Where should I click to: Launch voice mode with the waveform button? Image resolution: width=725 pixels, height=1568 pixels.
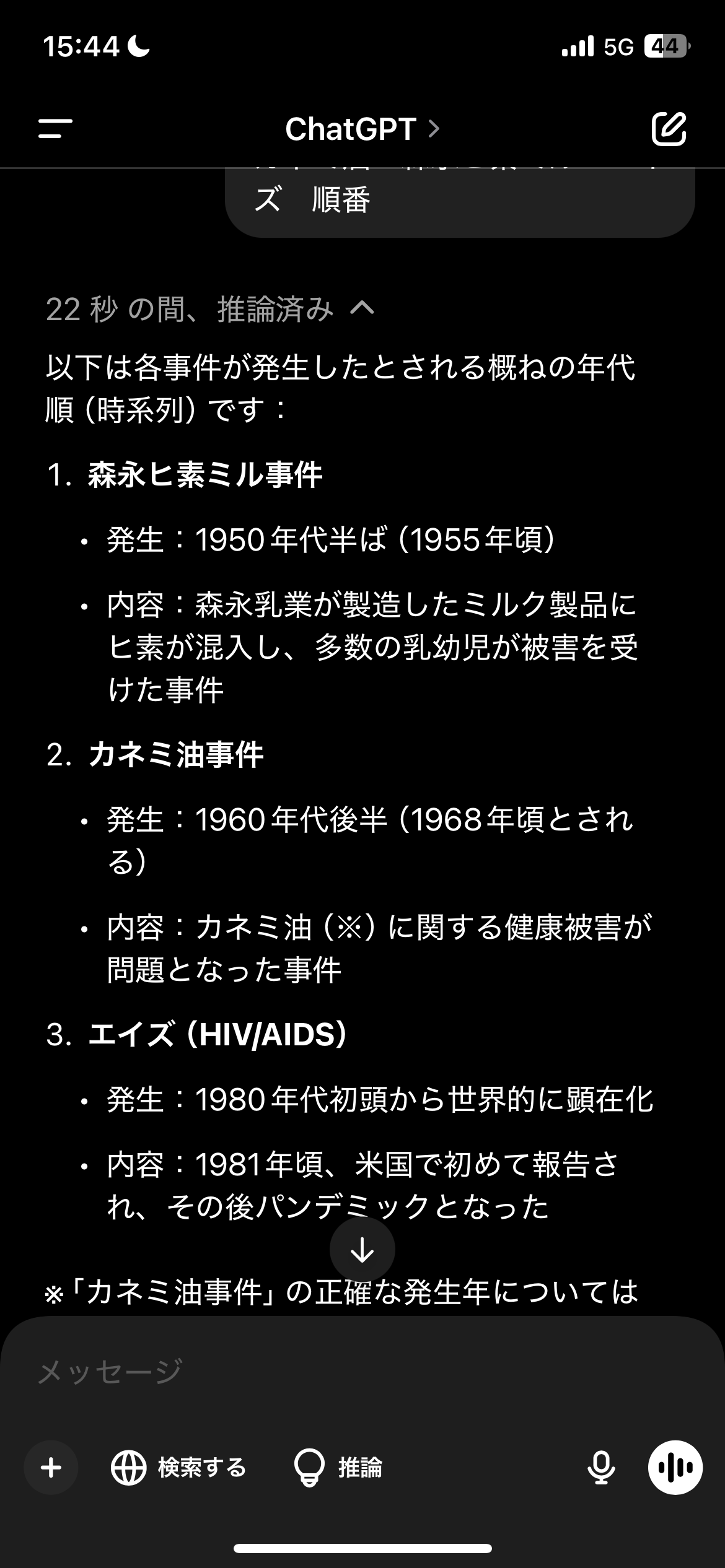click(x=675, y=1468)
